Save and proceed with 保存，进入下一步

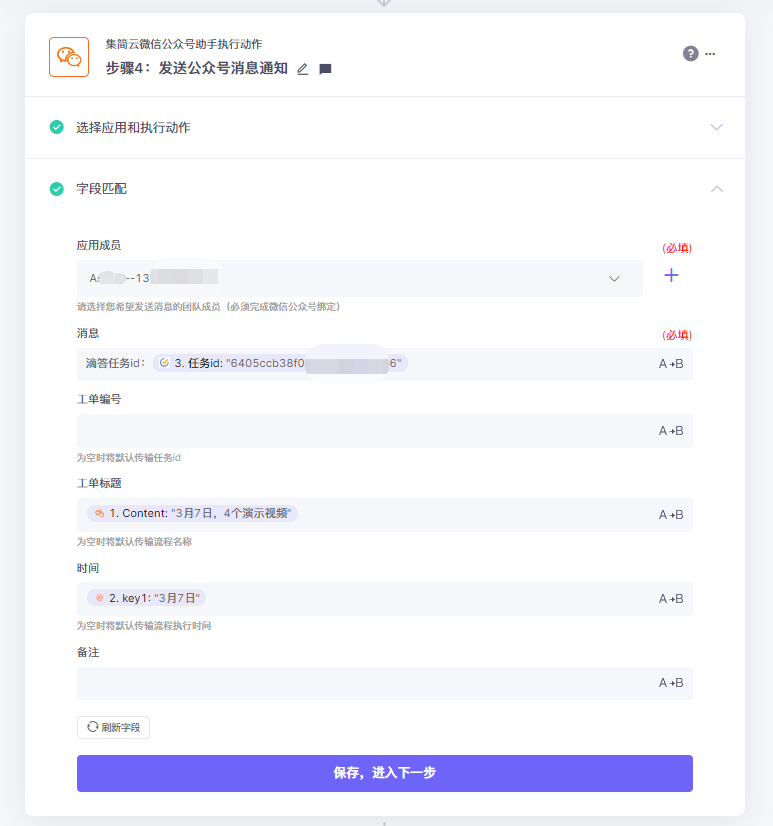[x=385, y=773]
